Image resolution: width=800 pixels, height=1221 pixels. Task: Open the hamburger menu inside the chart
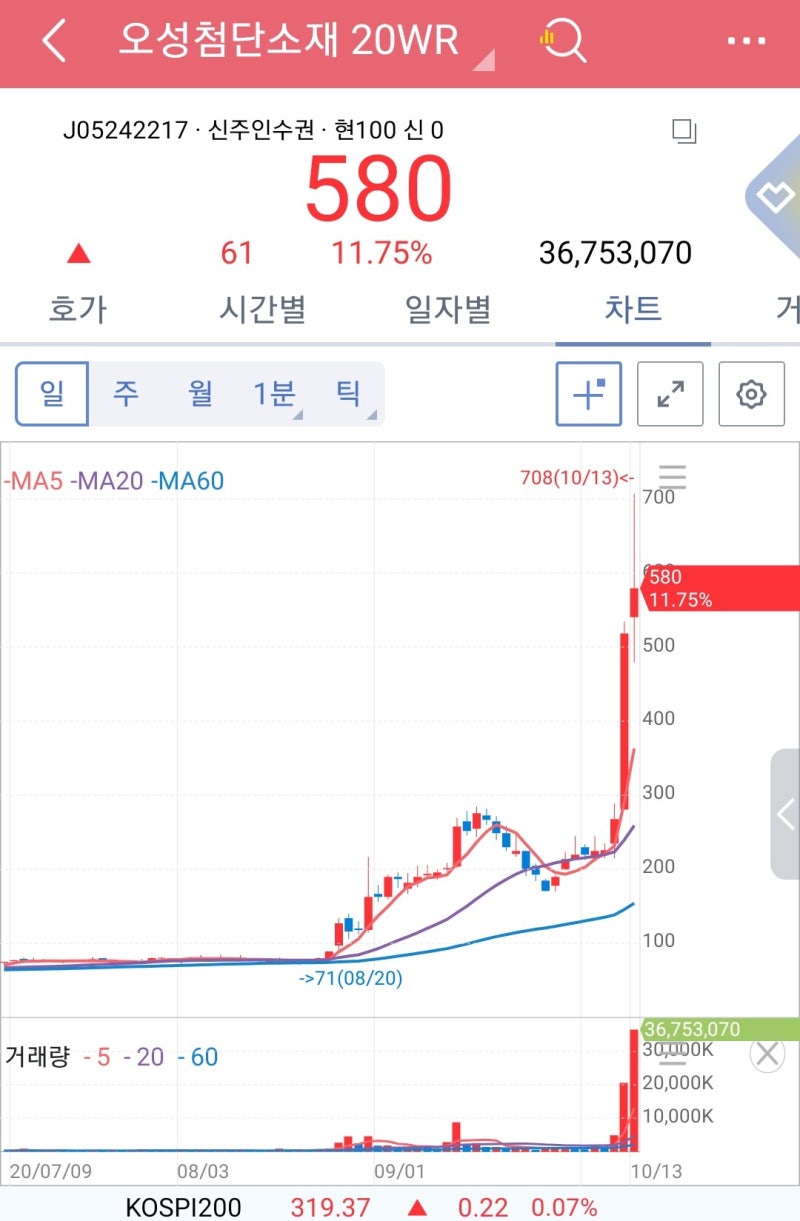673,477
